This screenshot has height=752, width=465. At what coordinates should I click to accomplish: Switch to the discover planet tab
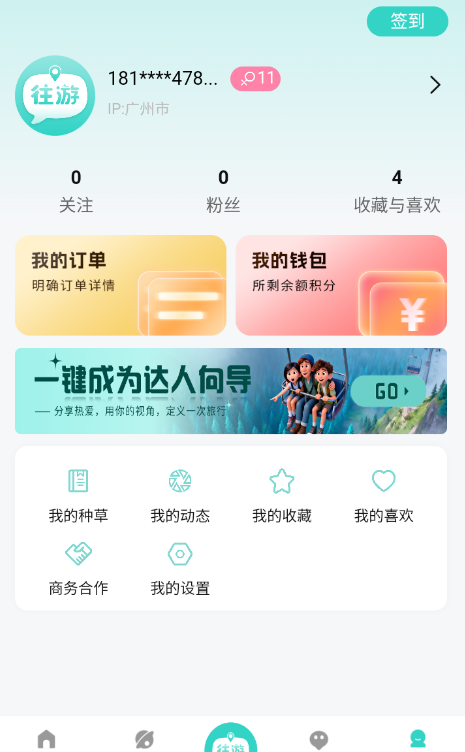(144, 739)
